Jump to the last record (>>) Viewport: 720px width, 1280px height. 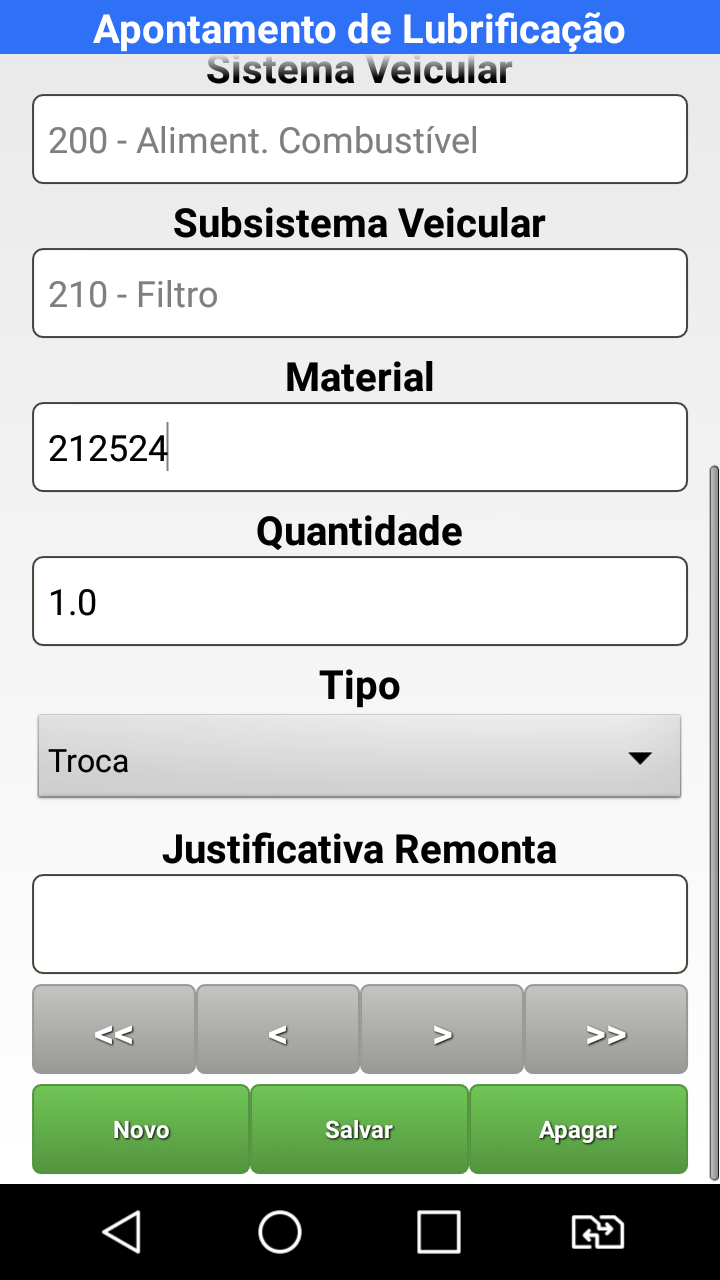[x=606, y=1030]
